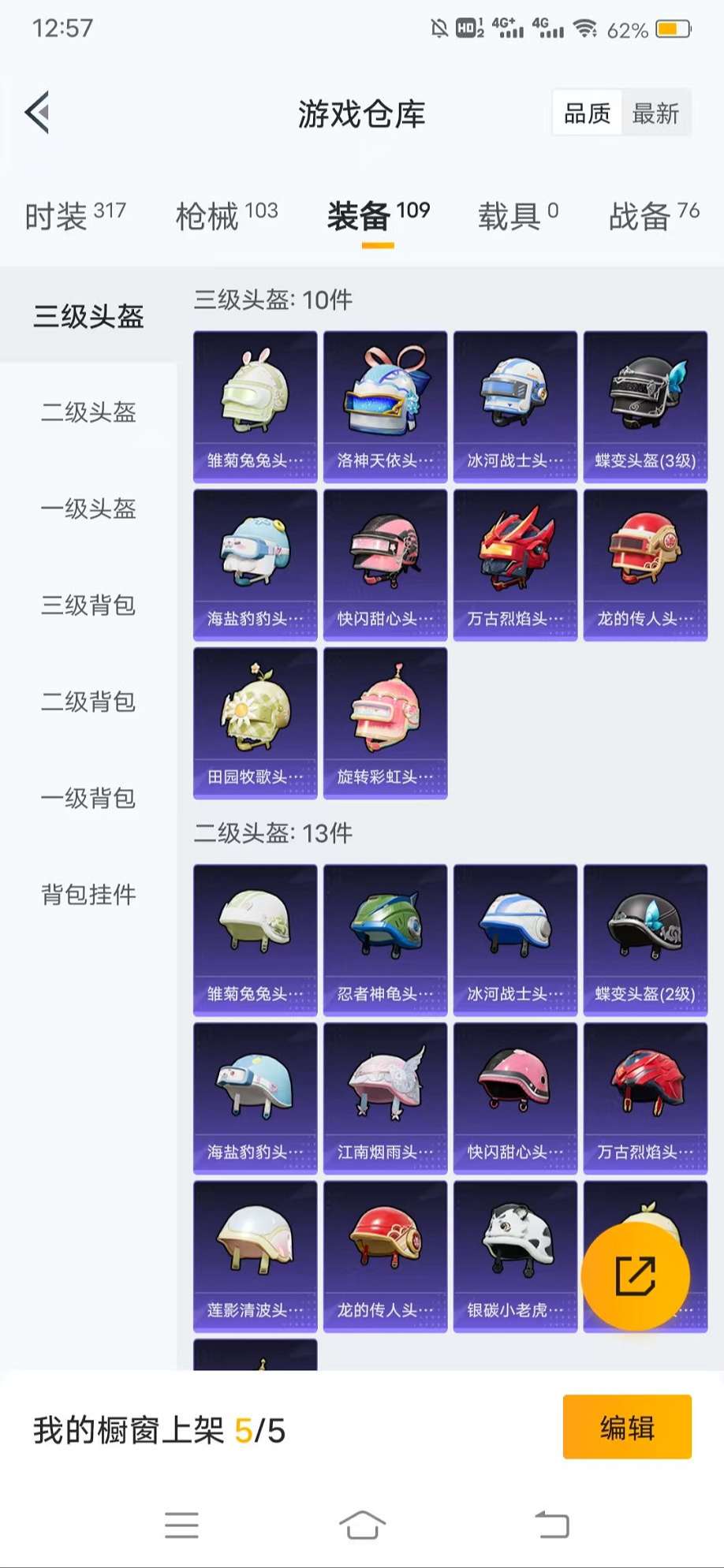This screenshot has width=724, height=1568.
Task: Tap the 编辑 button
Action: click(x=627, y=1427)
